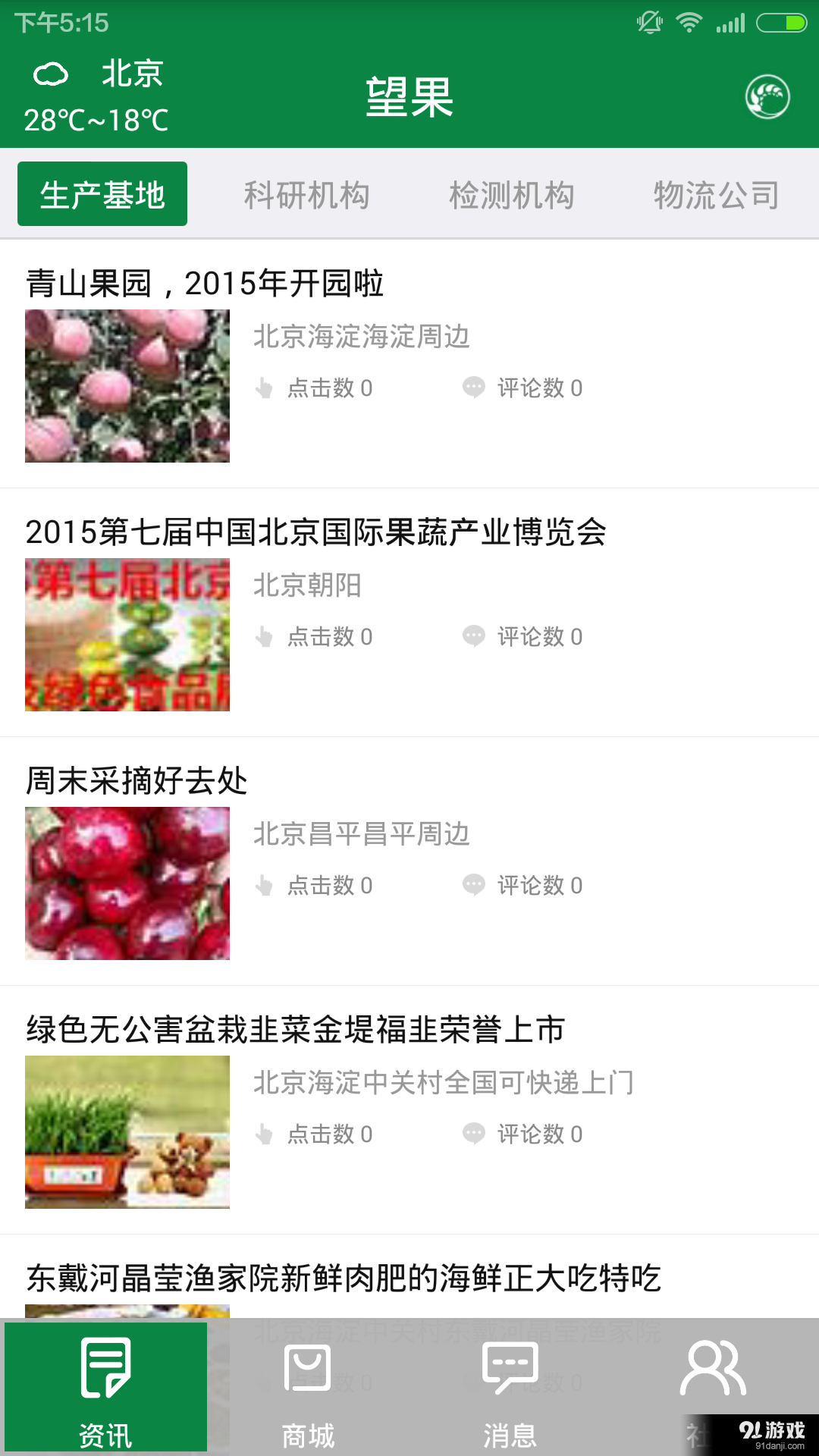Screen dimensions: 819x1456
Task: Tap the thumbs icon on the 韭菜 listing
Action: point(264,1134)
